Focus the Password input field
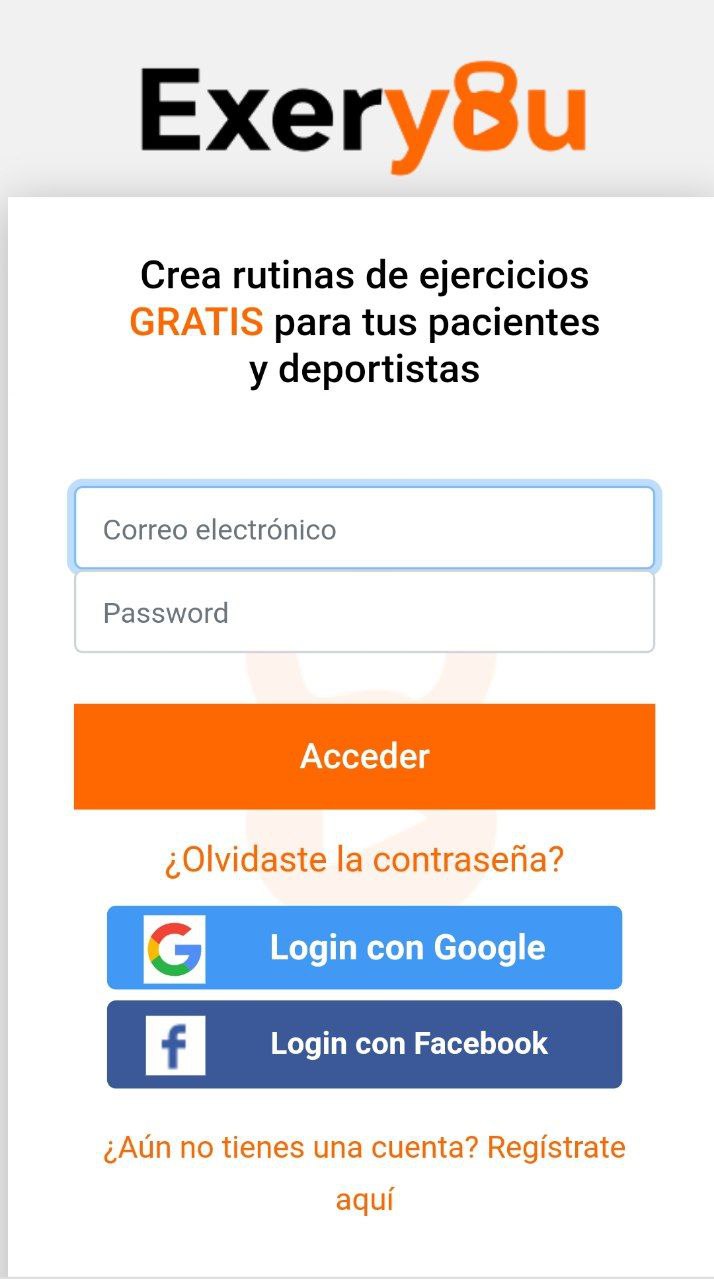 tap(364, 612)
